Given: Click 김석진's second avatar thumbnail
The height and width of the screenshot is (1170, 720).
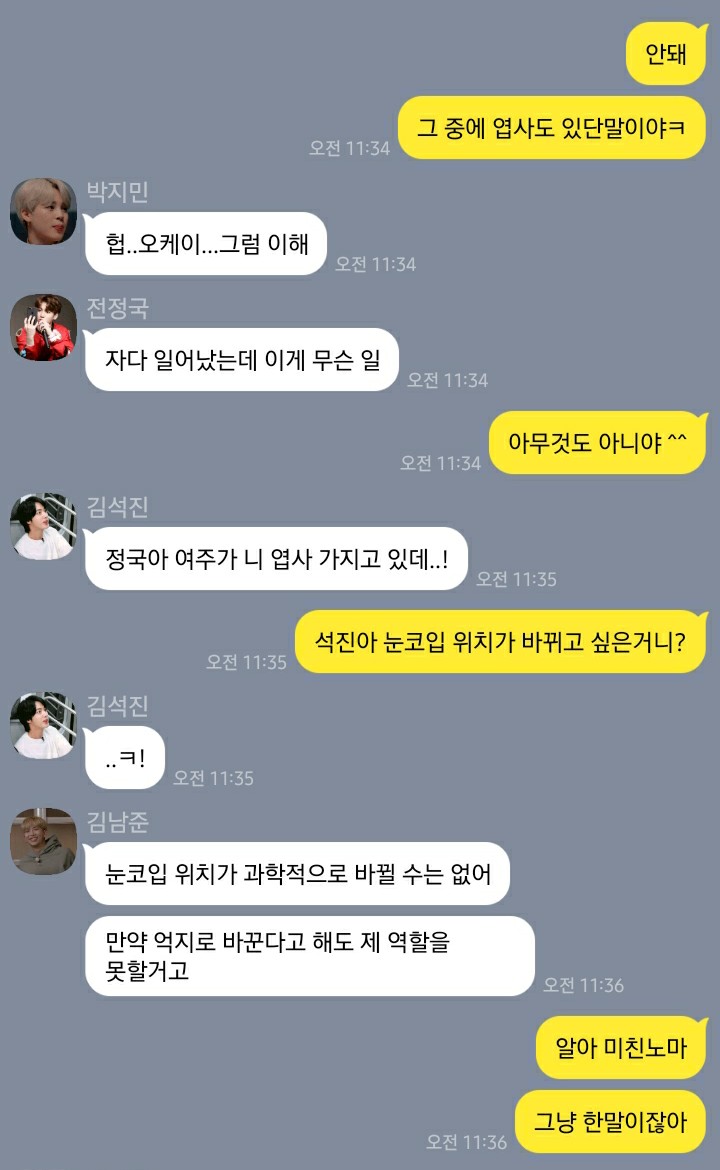Looking at the screenshot, I should point(42,723).
